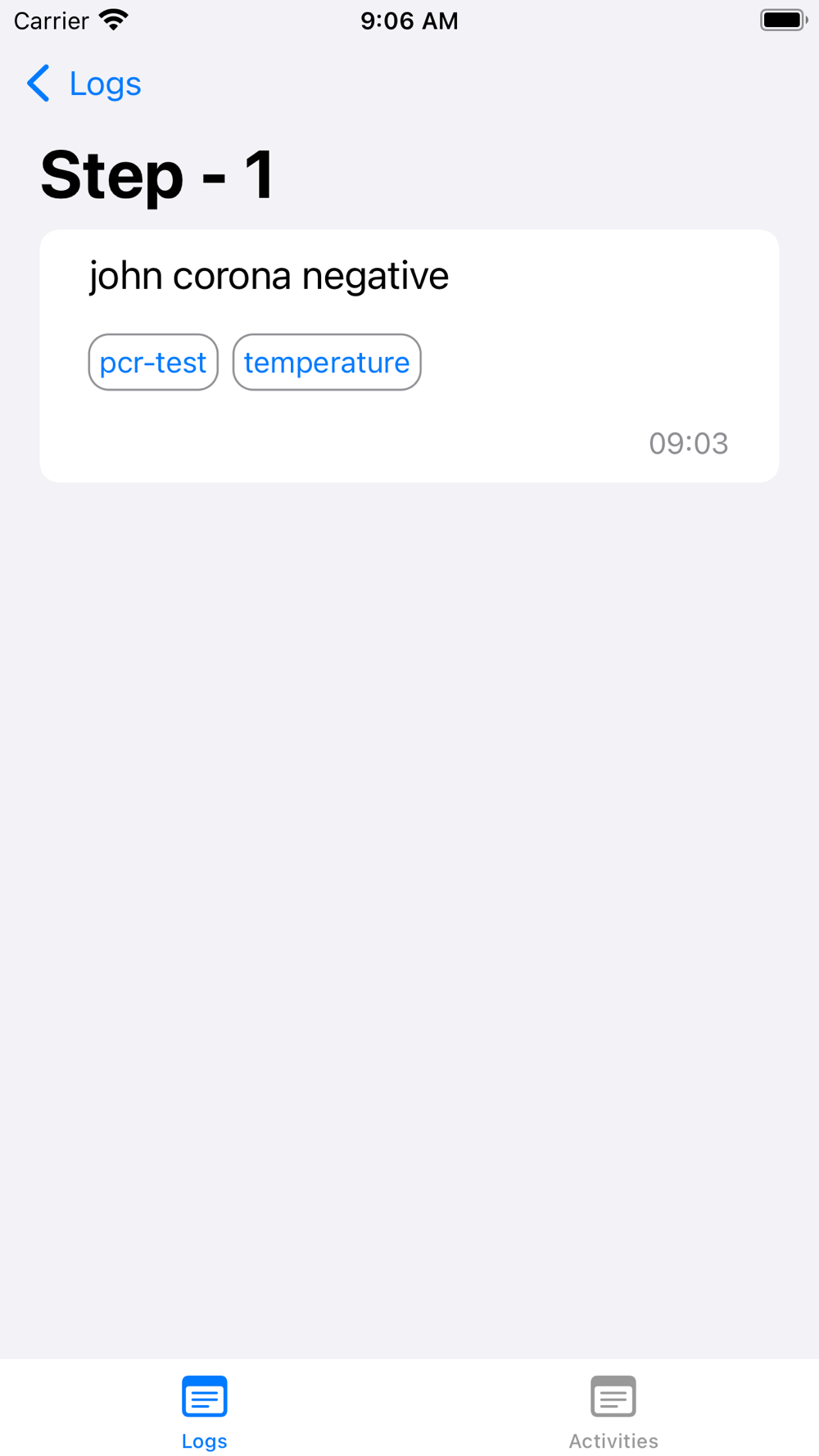Switch to the Logs tab
Viewport: 819px width, 1456px height.
click(204, 1413)
